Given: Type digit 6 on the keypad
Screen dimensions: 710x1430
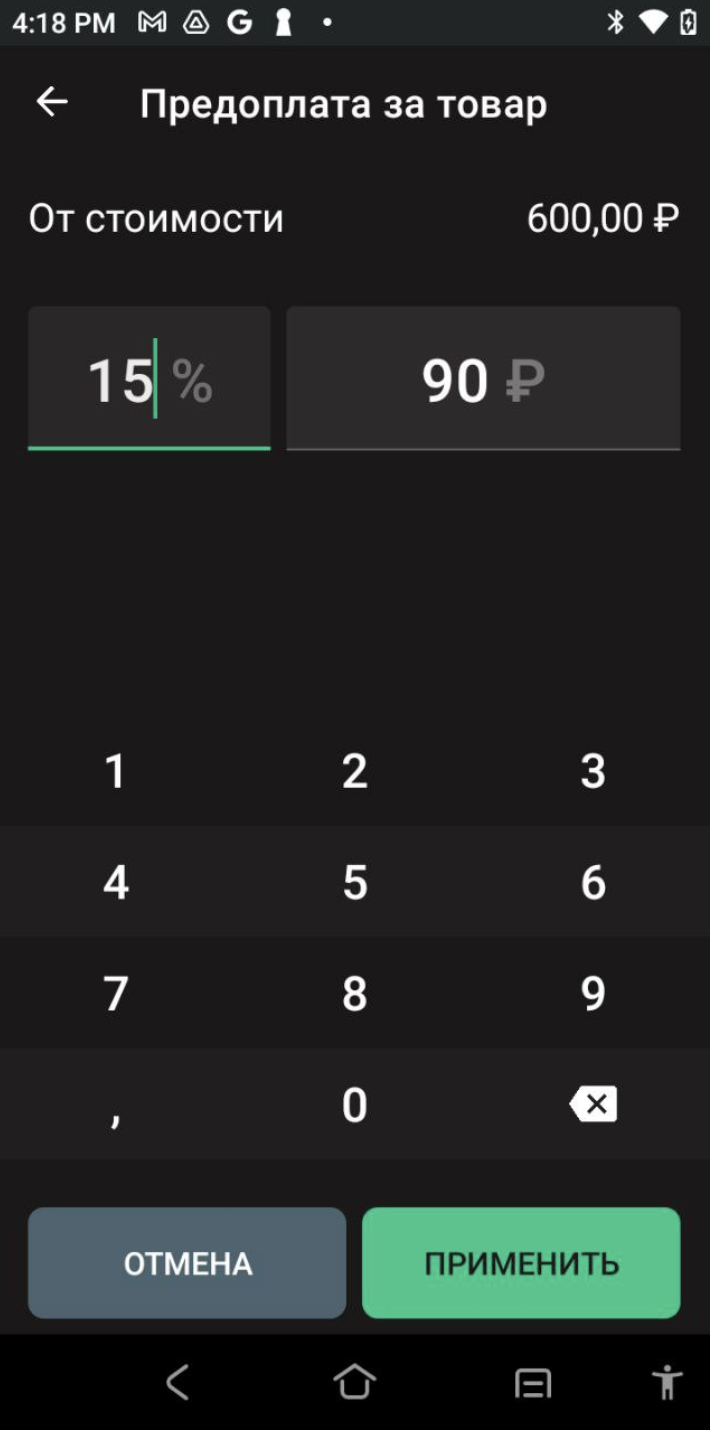Looking at the screenshot, I should point(593,882).
